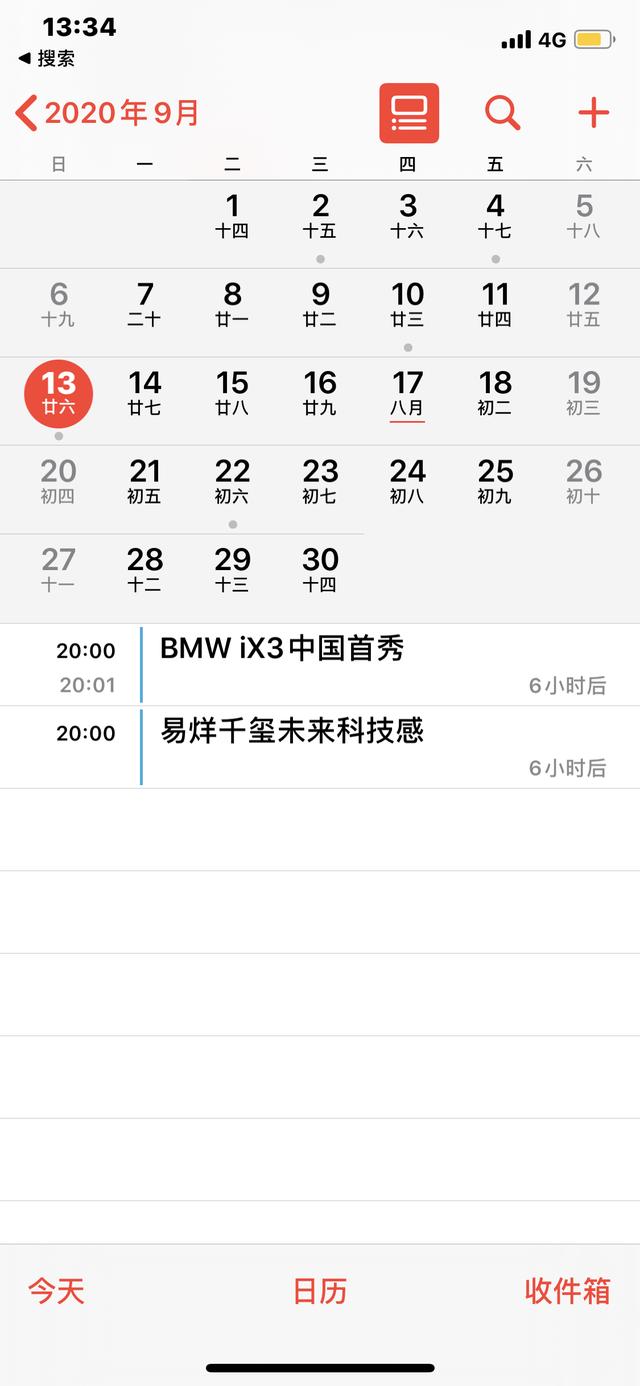Toggle the event list view icon

pyautogui.click(x=409, y=113)
